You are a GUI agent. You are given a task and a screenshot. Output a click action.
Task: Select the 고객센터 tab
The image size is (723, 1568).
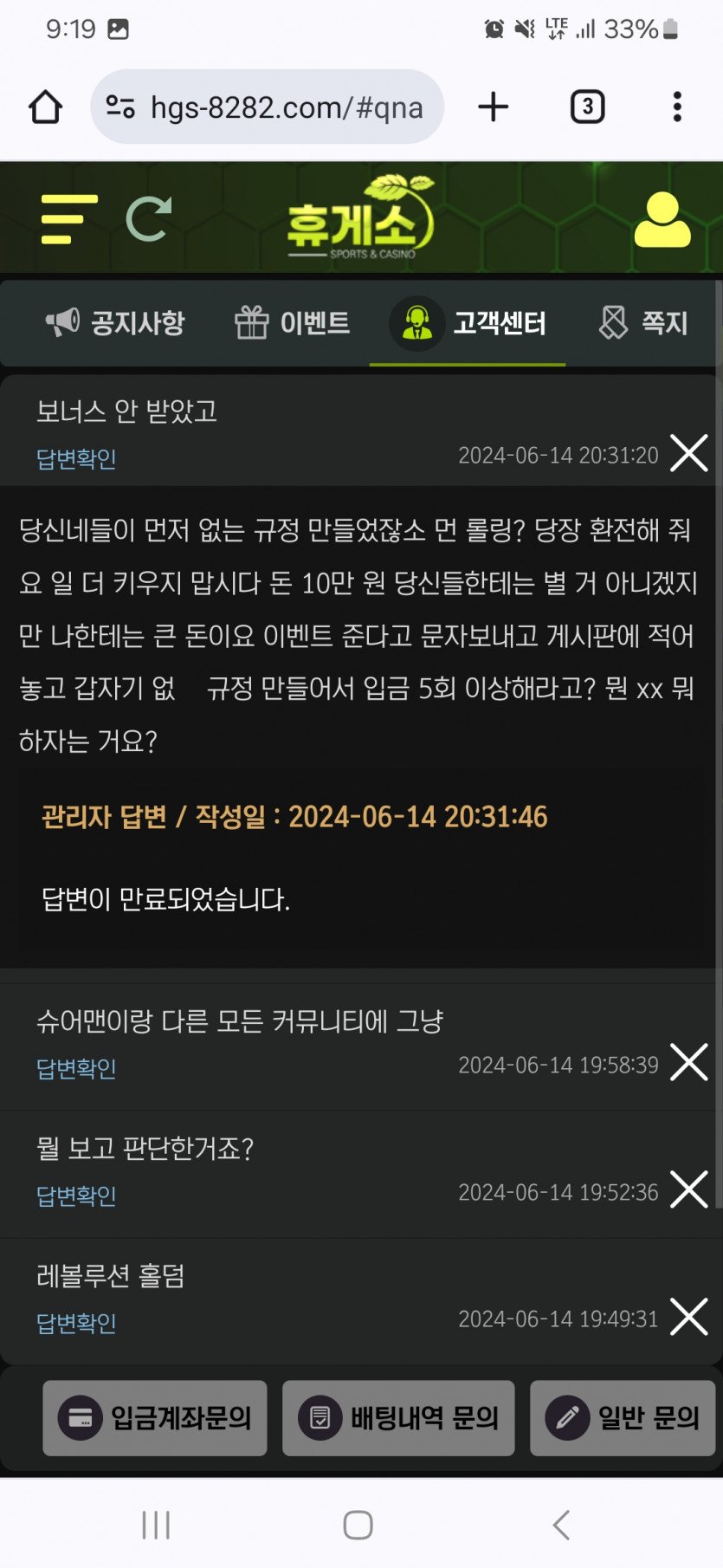point(468,323)
